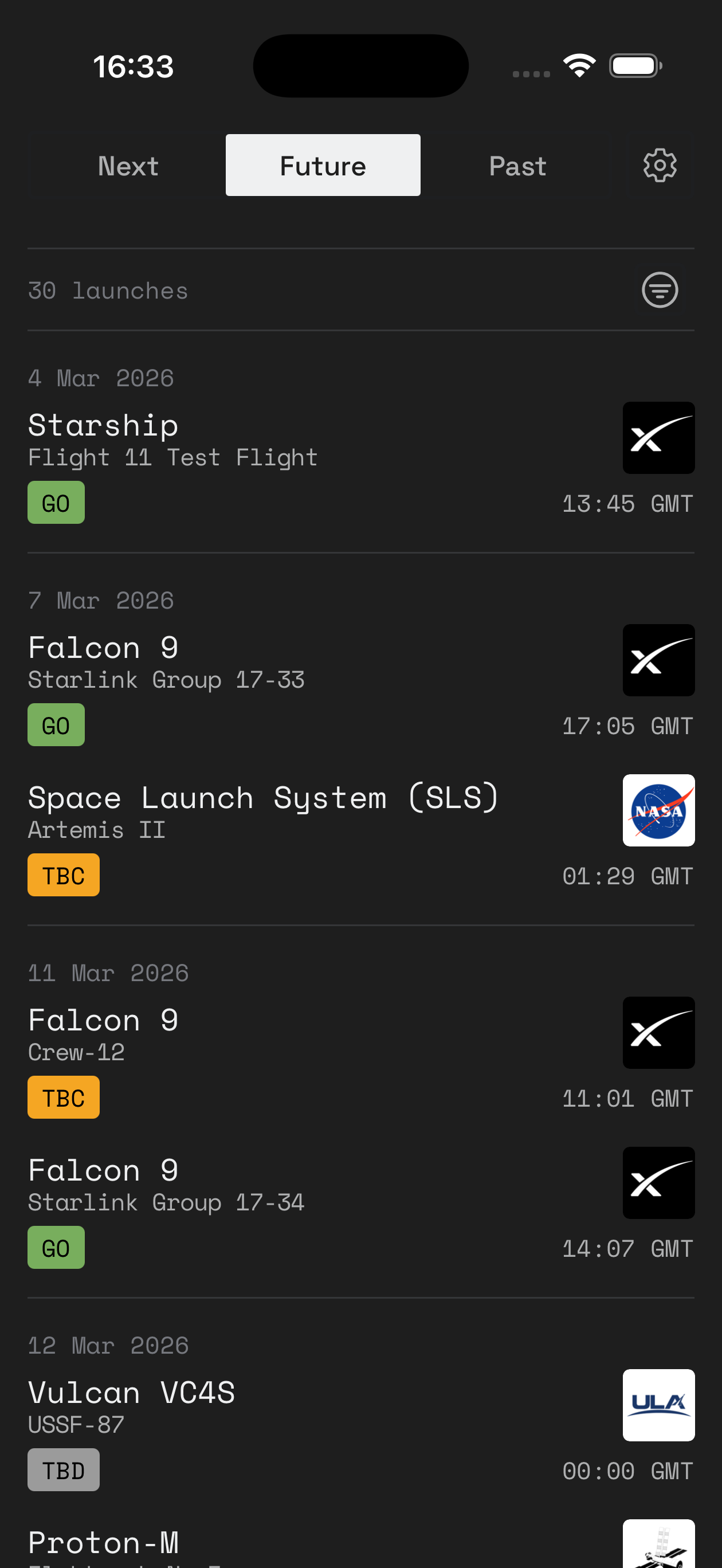Tap the NASA logo beside Artemis II

point(660,810)
